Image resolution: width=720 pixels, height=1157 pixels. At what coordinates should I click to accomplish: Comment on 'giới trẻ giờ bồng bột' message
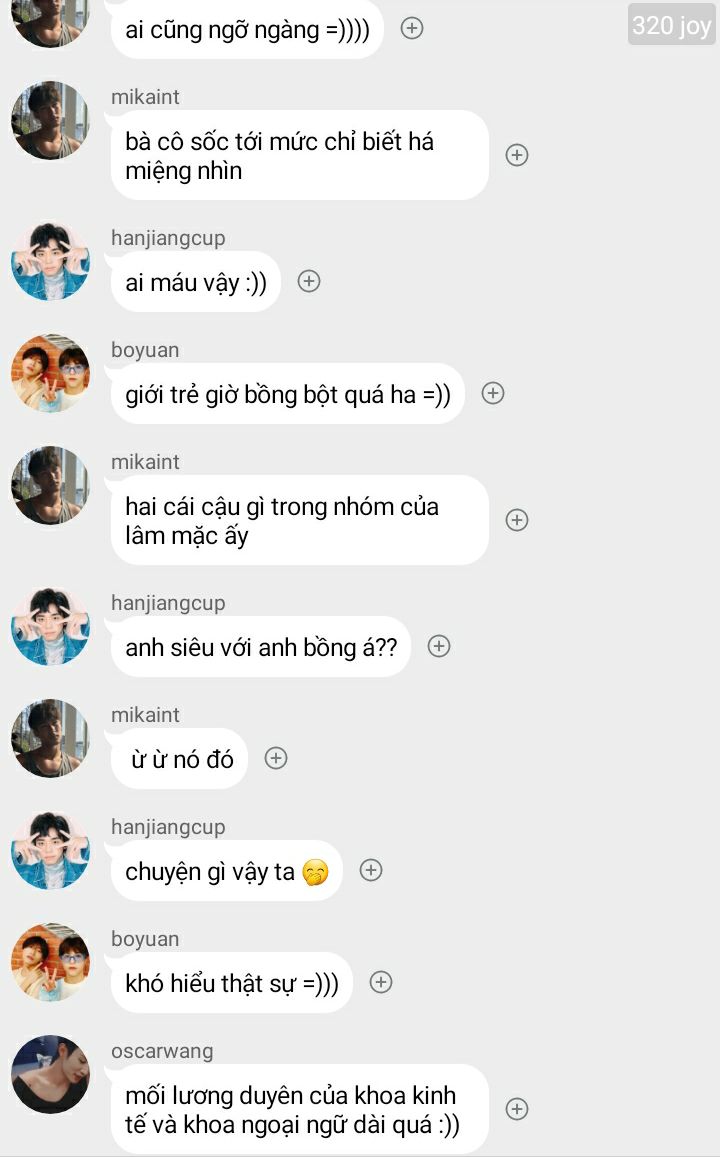click(492, 393)
